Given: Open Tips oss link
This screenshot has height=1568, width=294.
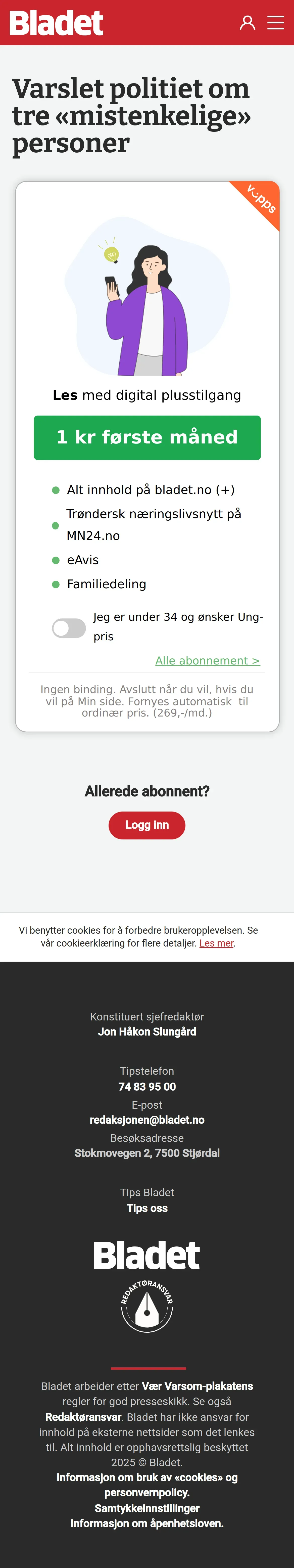Looking at the screenshot, I should click(x=147, y=1208).
